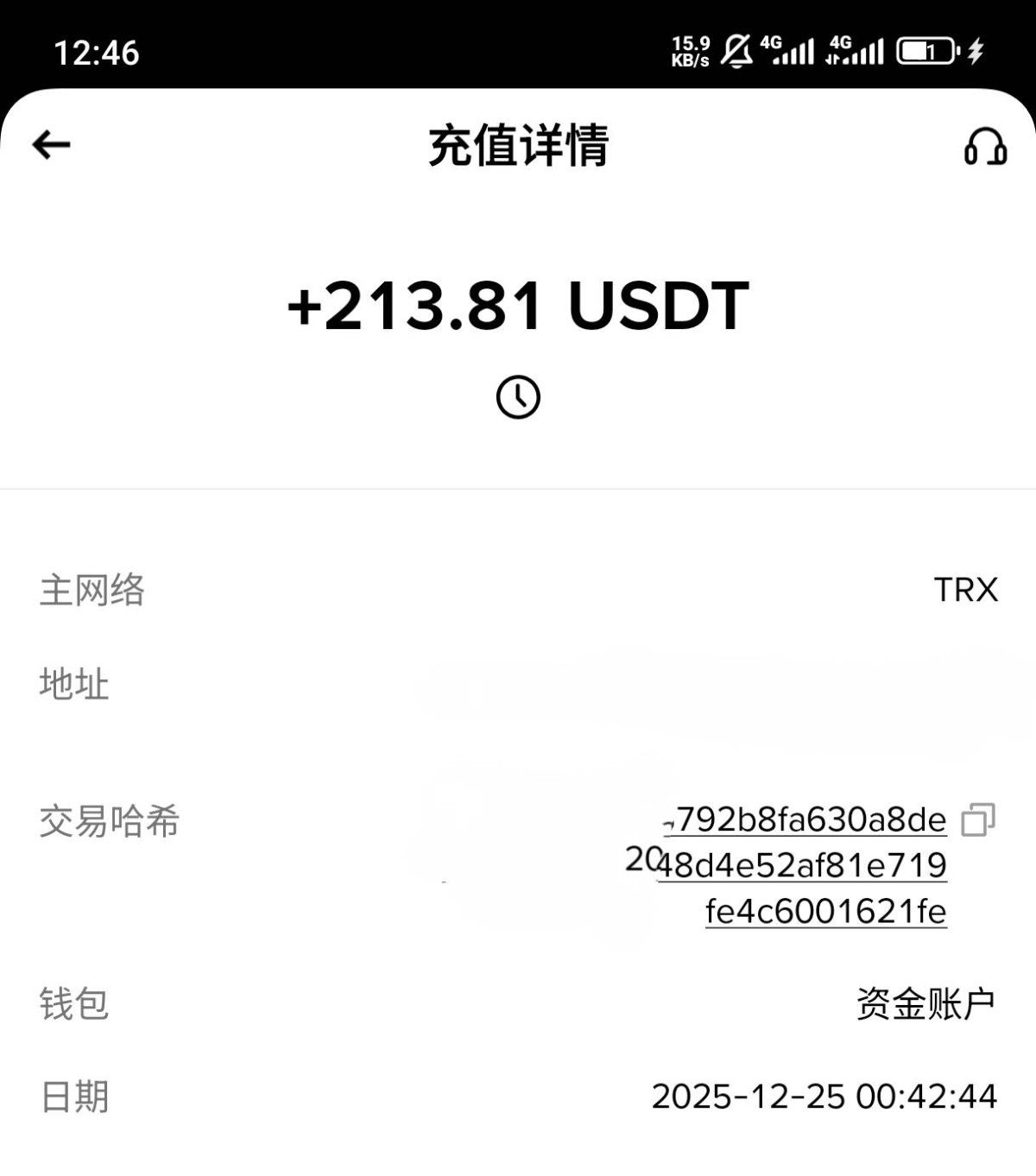Screen dimensions: 1036x1176
Task: Open customer support headset icon
Action: click(985, 146)
